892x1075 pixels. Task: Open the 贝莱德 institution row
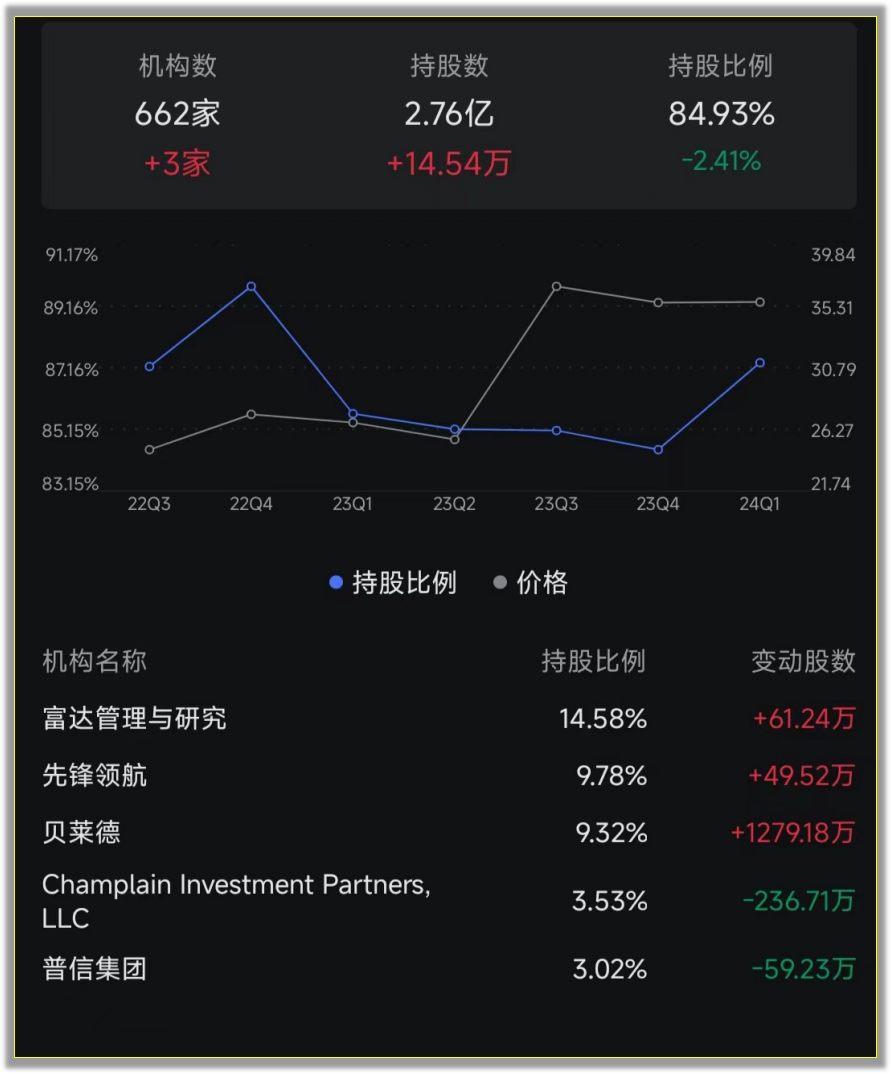[x=448, y=832]
